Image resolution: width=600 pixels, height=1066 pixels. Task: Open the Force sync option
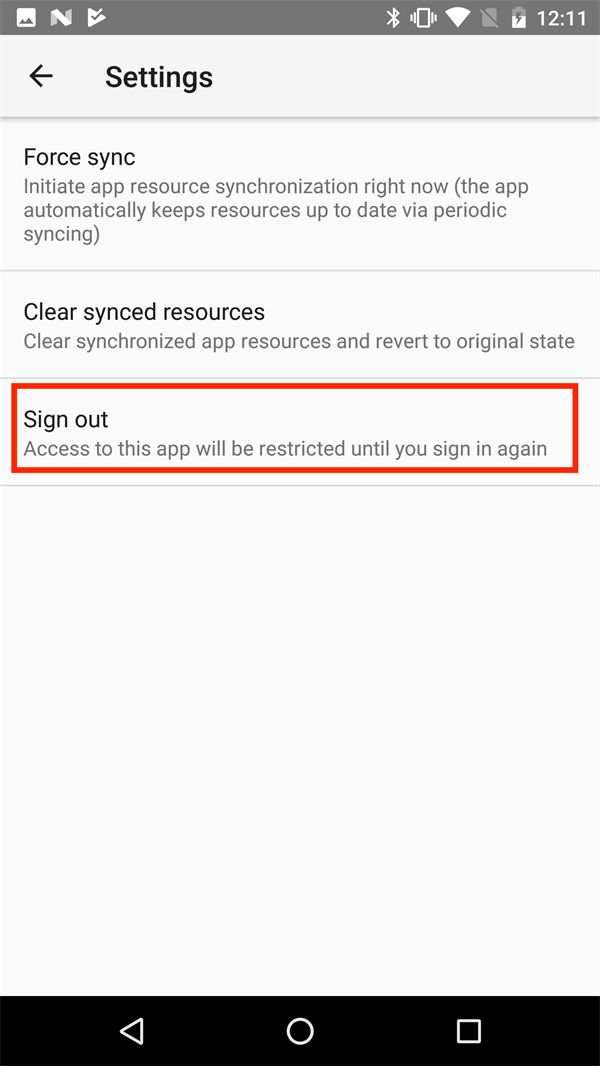coord(300,194)
